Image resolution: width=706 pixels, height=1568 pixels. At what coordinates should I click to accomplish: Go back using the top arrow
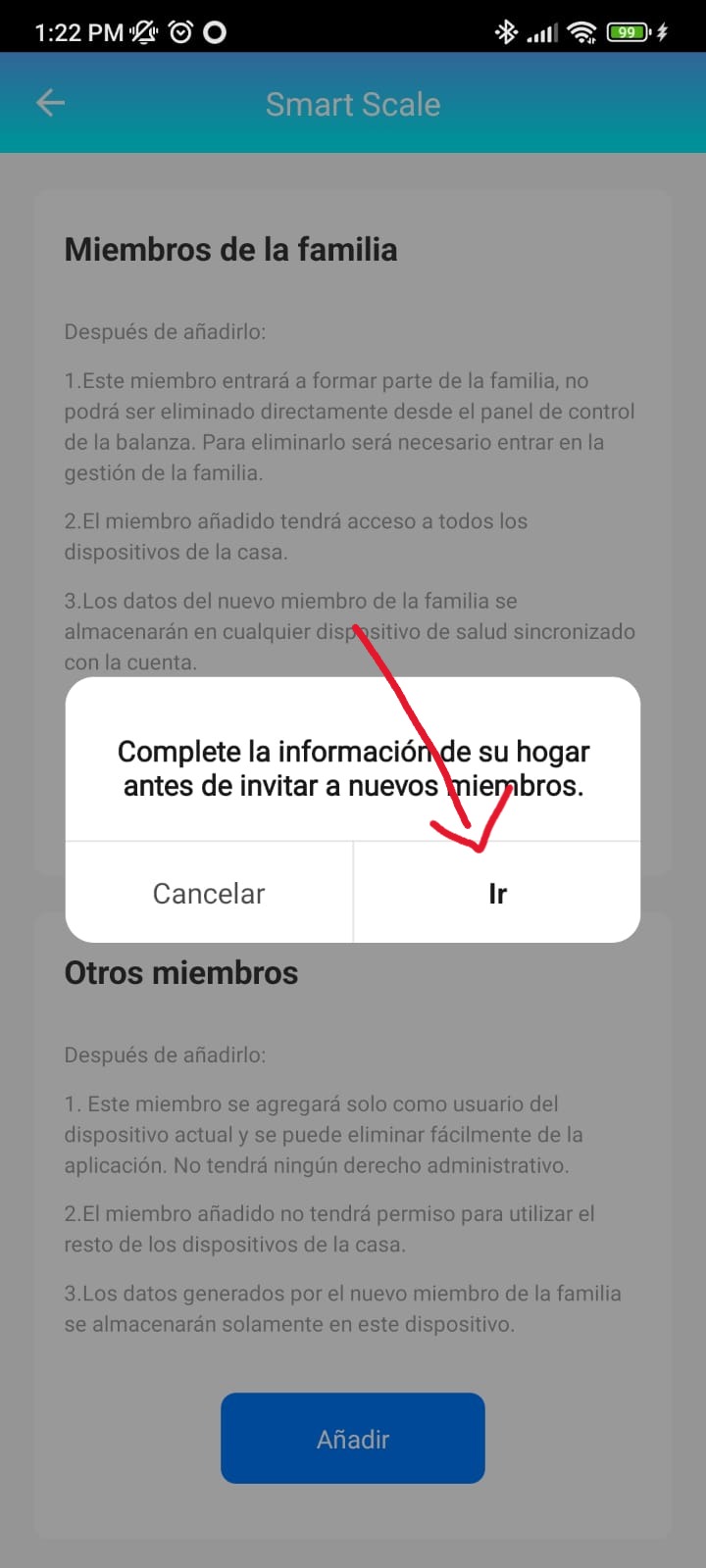[x=50, y=103]
